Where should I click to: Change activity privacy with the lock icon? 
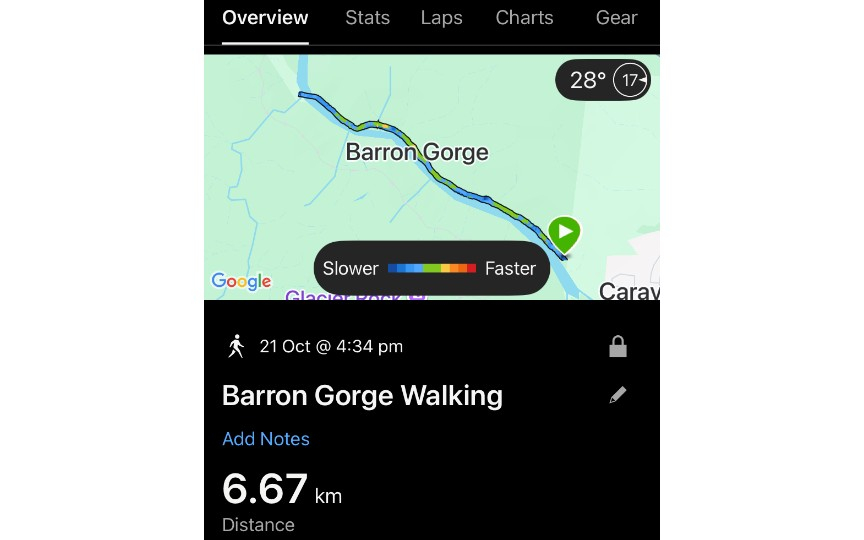click(x=618, y=347)
